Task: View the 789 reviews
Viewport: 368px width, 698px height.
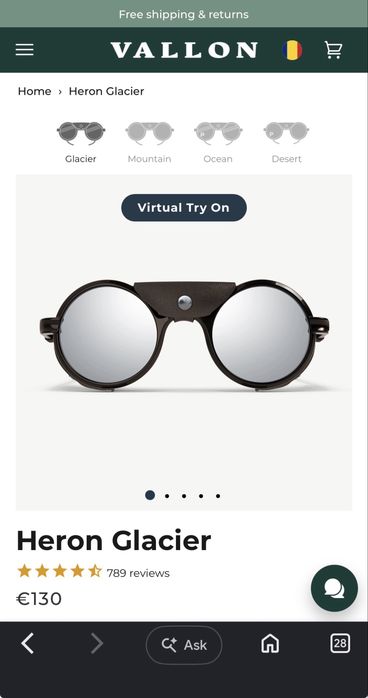Action: (x=138, y=573)
